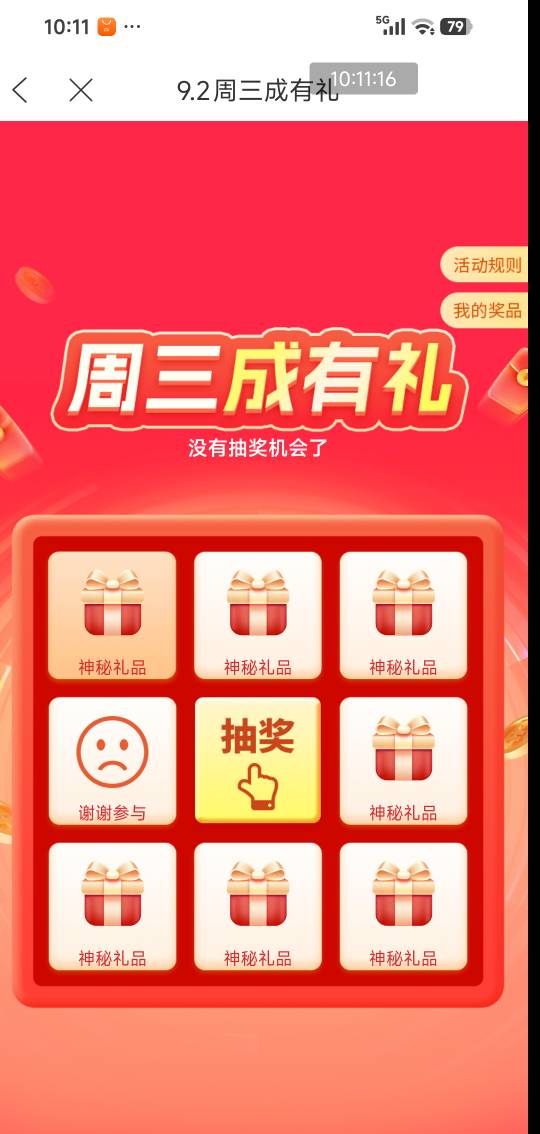Close the page with the X icon
Screen dimensions: 540x1134
pyautogui.click(x=81, y=90)
